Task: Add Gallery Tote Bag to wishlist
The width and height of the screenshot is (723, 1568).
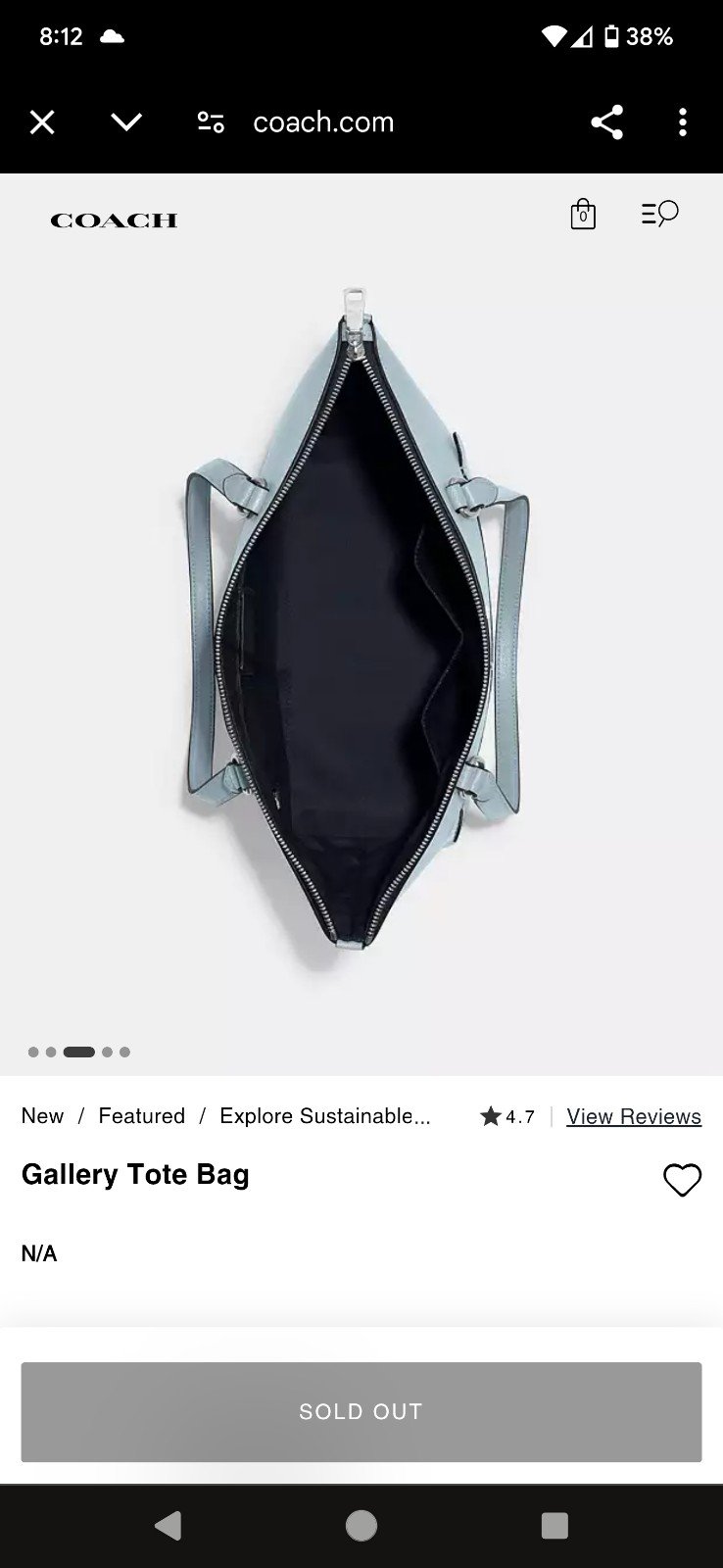Action: pos(683,1180)
